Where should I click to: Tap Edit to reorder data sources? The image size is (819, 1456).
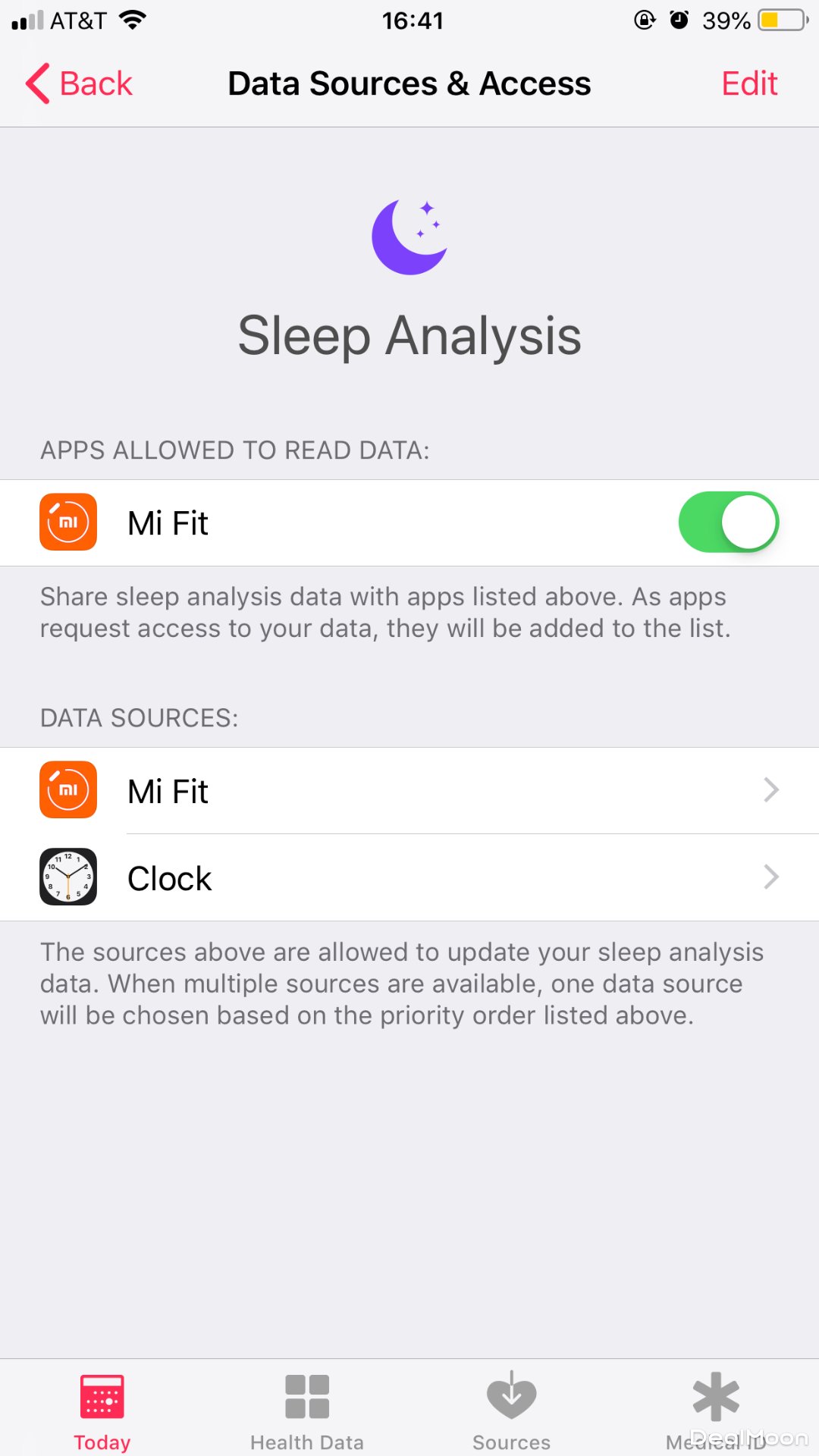pos(748,83)
